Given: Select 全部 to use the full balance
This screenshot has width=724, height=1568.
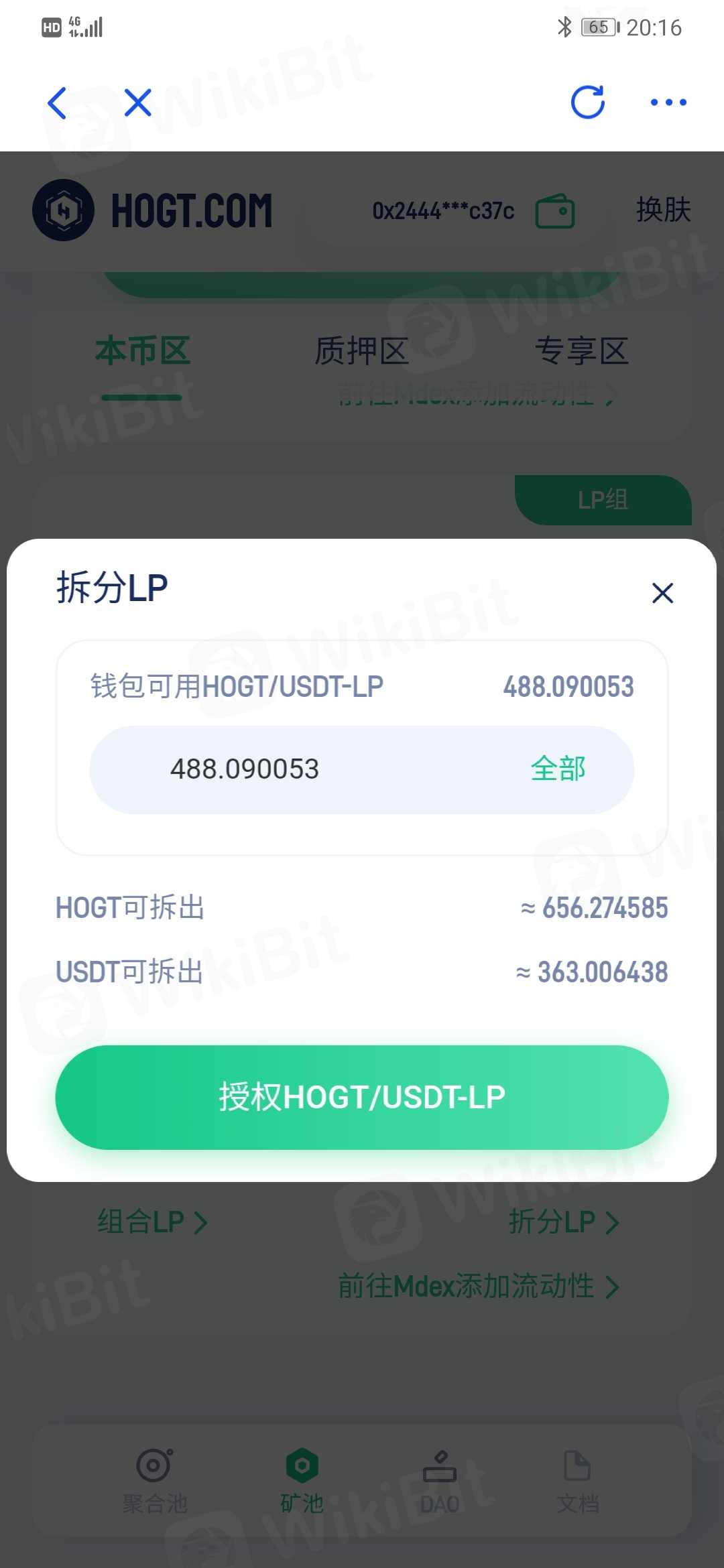Looking at the screenshot, I should coord(558,769).
